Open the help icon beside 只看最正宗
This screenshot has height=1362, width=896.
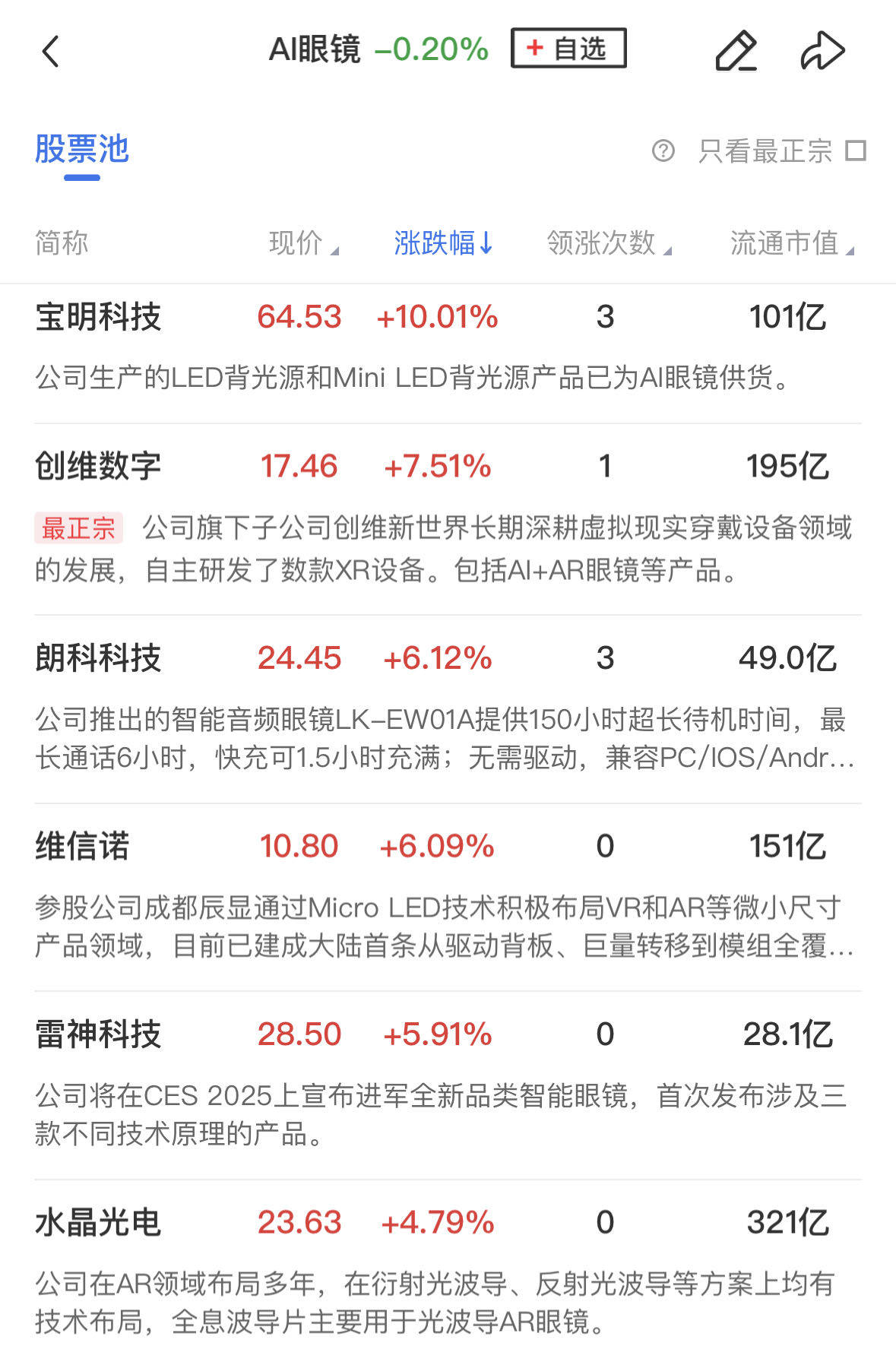(663, 151)
